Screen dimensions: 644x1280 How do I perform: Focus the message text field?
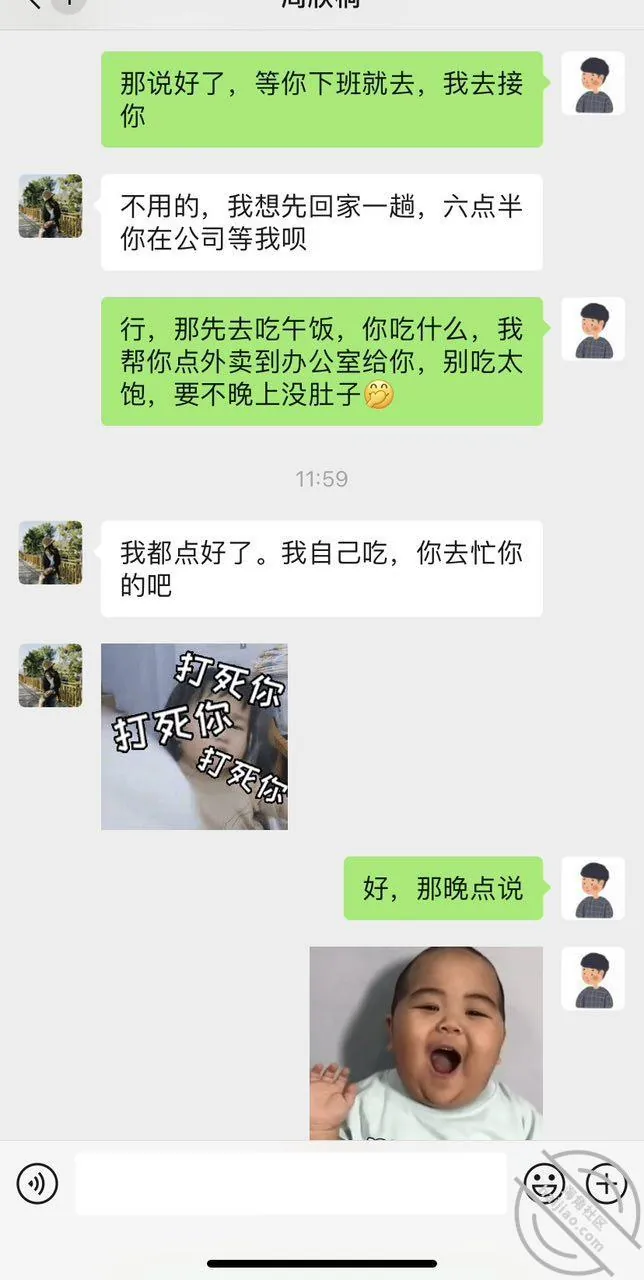pyautogui.click(x=291, y=1184)
